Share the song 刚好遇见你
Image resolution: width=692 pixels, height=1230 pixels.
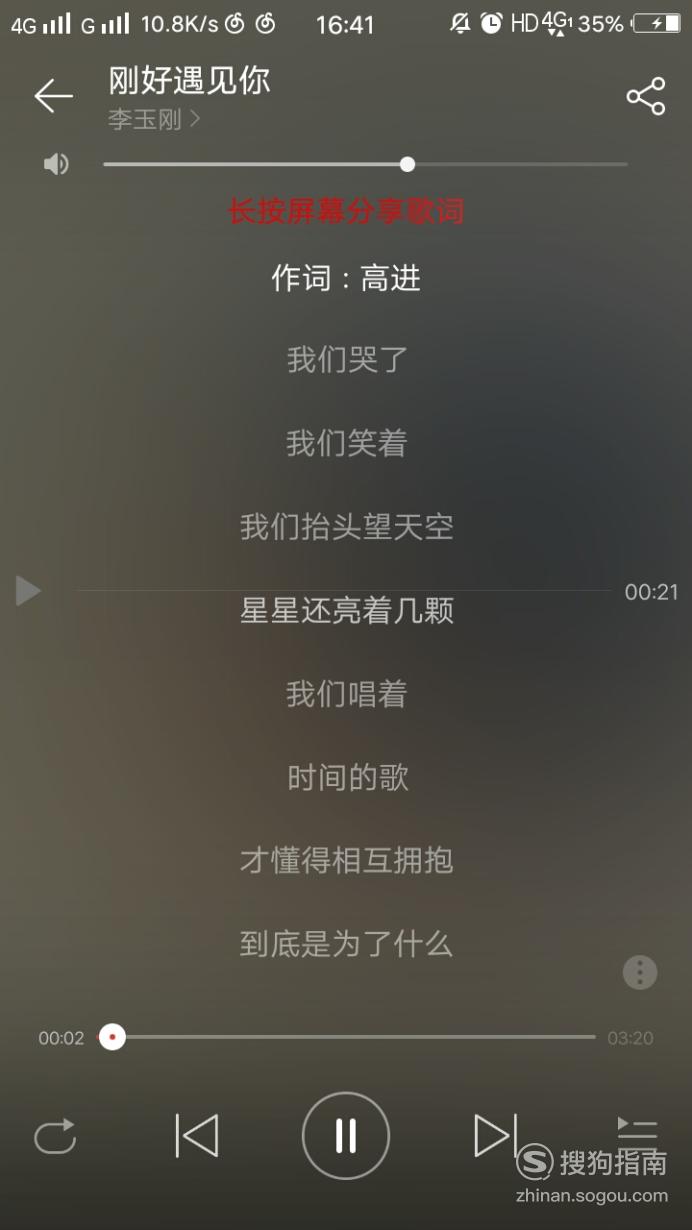646,96
